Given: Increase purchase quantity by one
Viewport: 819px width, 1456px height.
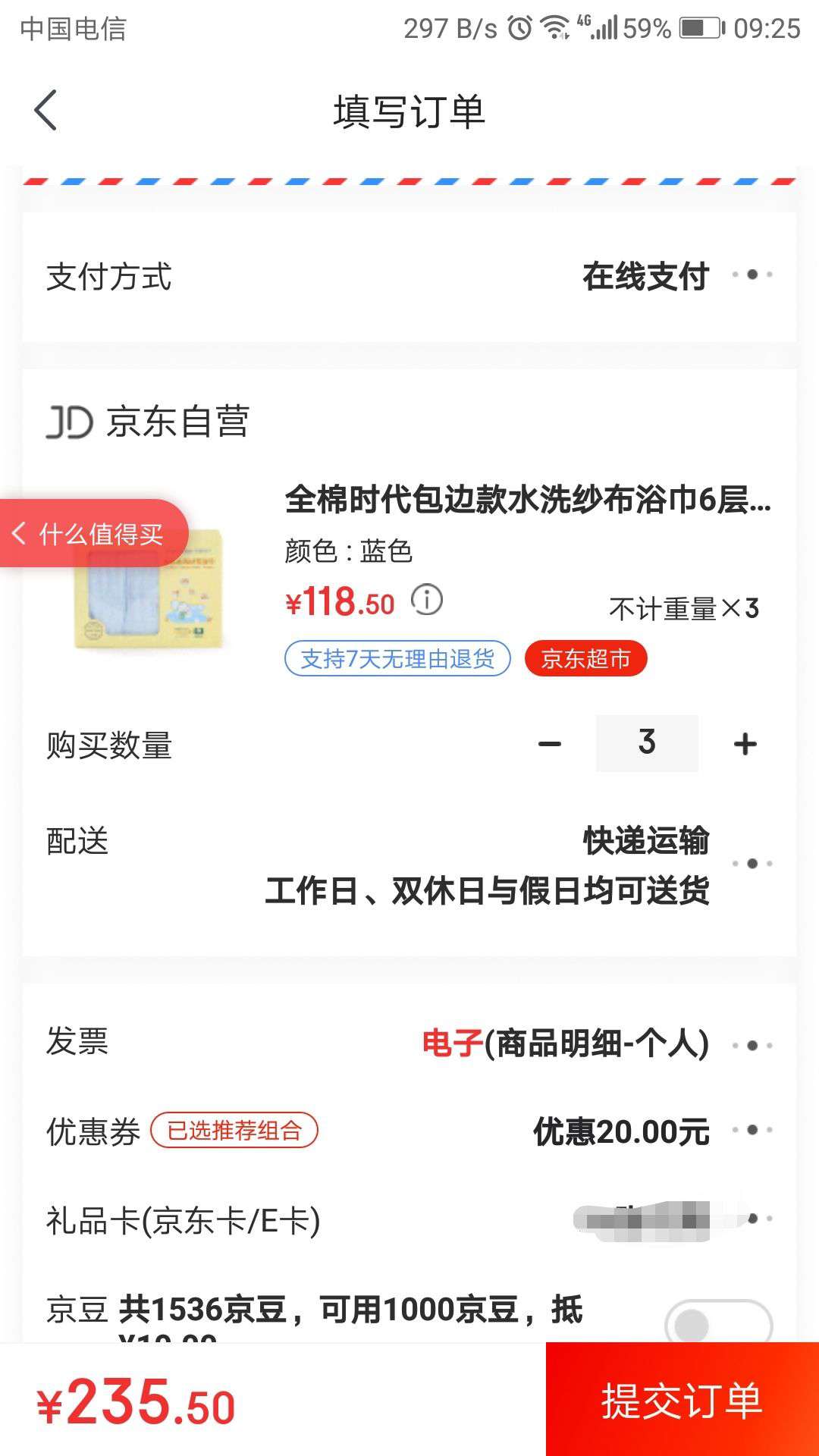Looking at the screenshot, I should (x=745, y=744).
